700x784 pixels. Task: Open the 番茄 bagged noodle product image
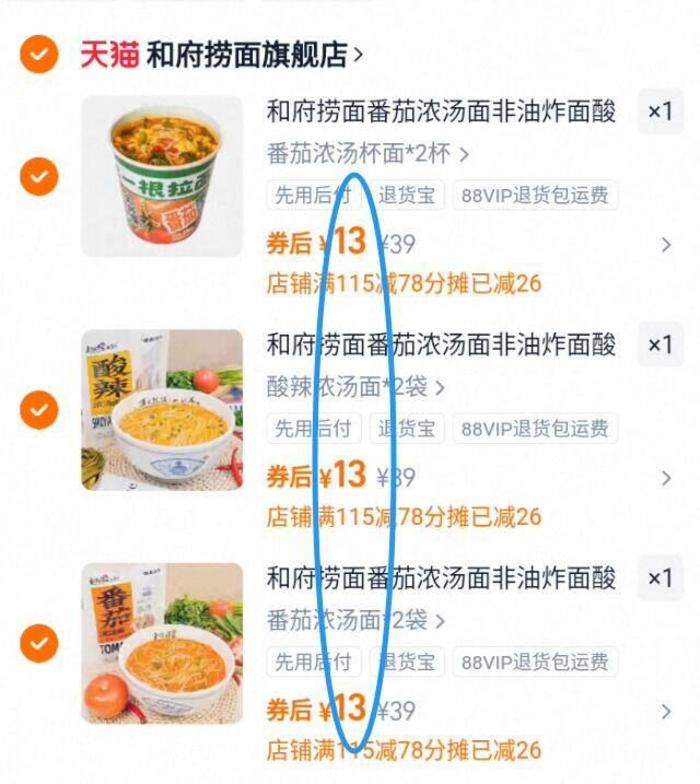point(161,642)
